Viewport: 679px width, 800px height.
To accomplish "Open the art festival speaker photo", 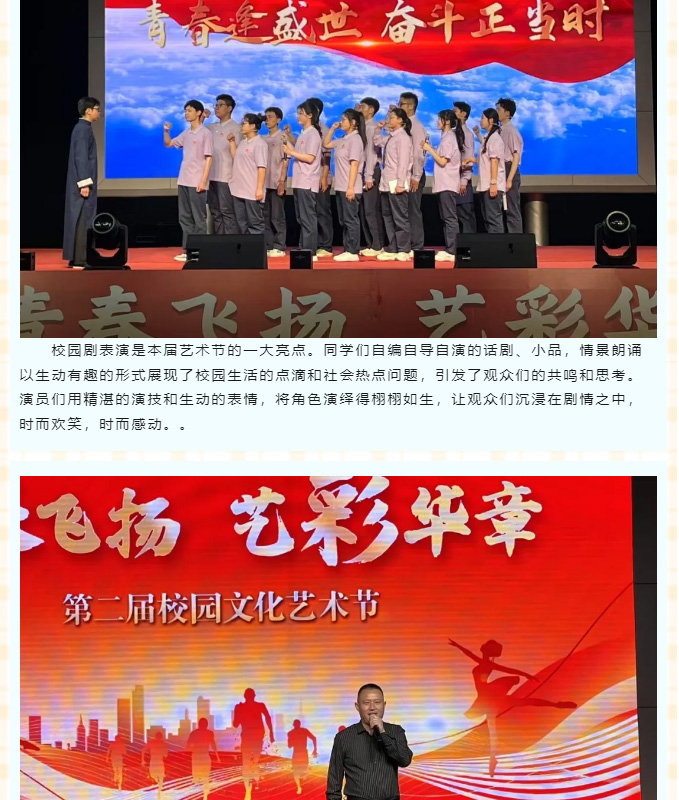I will pos(338,638).
